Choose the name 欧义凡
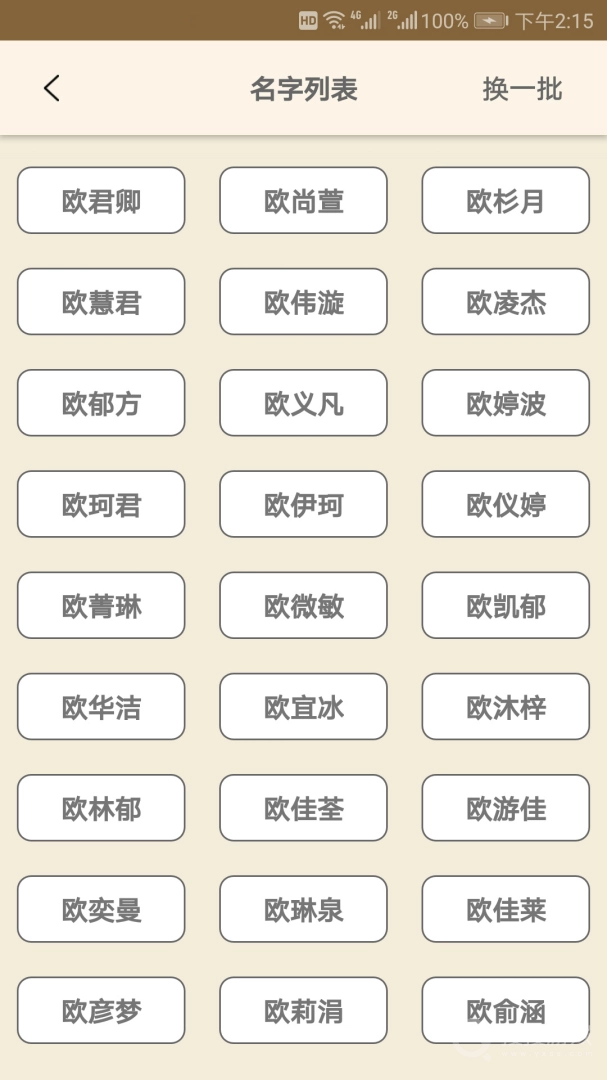 click(303, 403)
